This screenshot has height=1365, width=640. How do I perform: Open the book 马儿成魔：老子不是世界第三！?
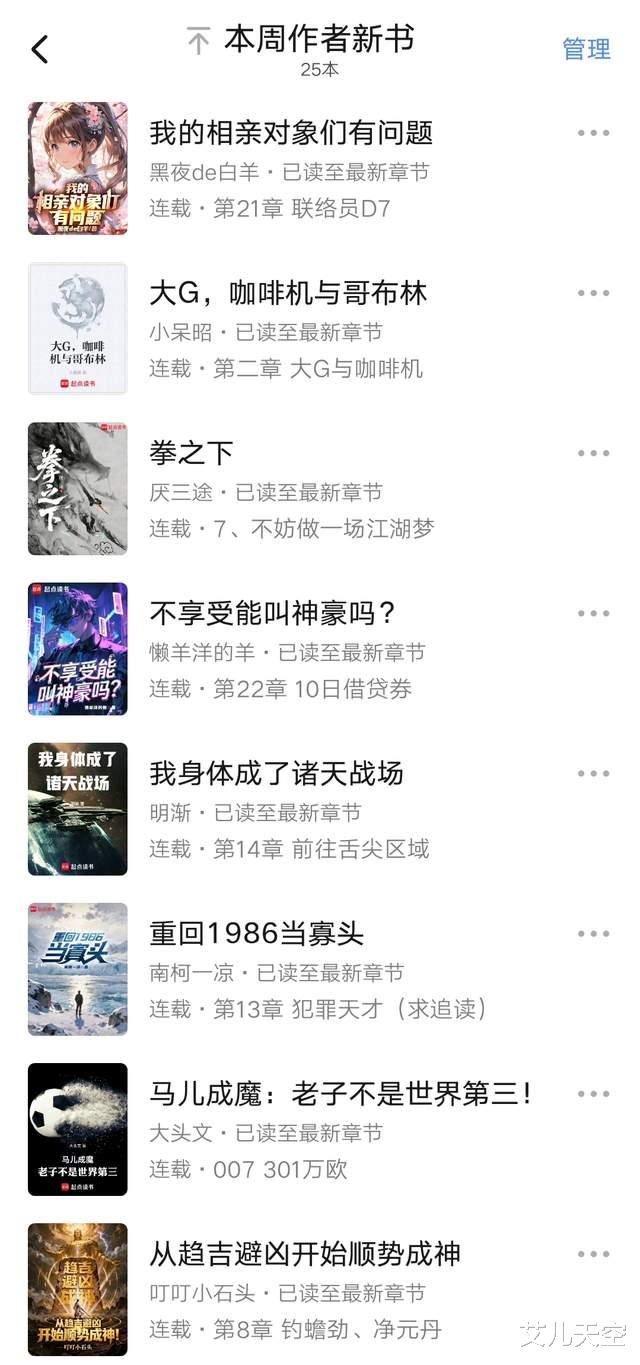(340, 1094)
